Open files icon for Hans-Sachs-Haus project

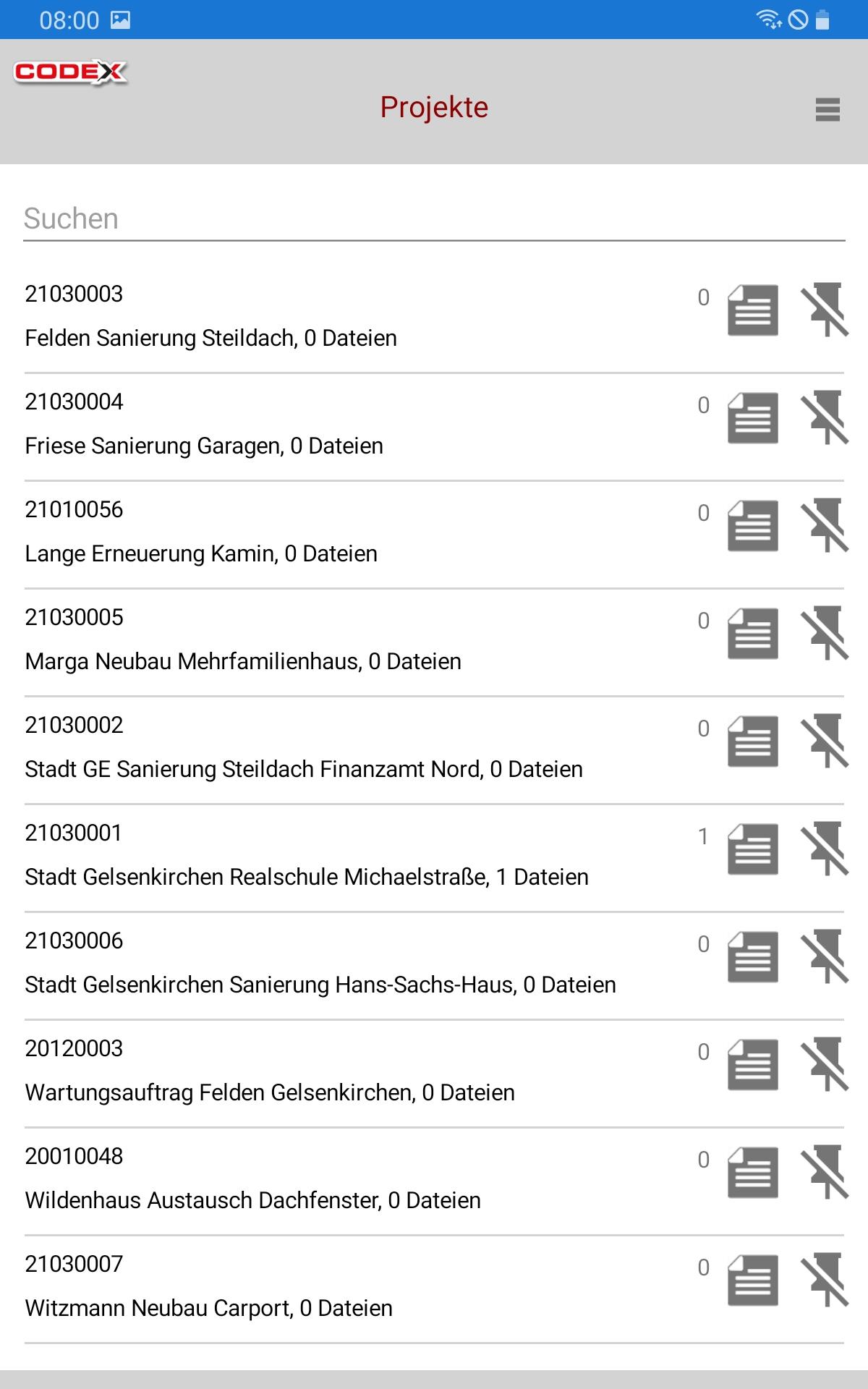[x=752, y=956]
